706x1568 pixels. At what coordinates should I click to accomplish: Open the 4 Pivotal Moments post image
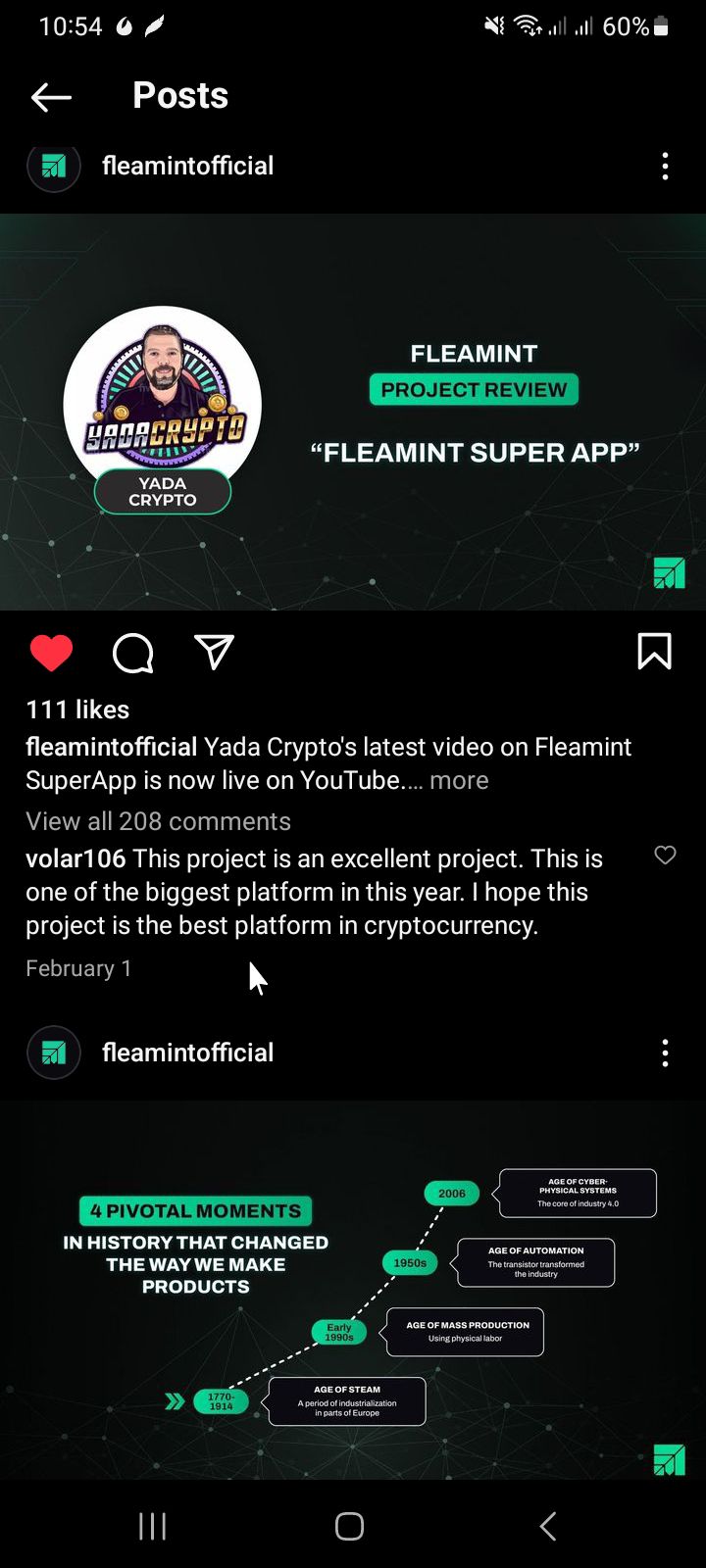tap(353, 1289)
